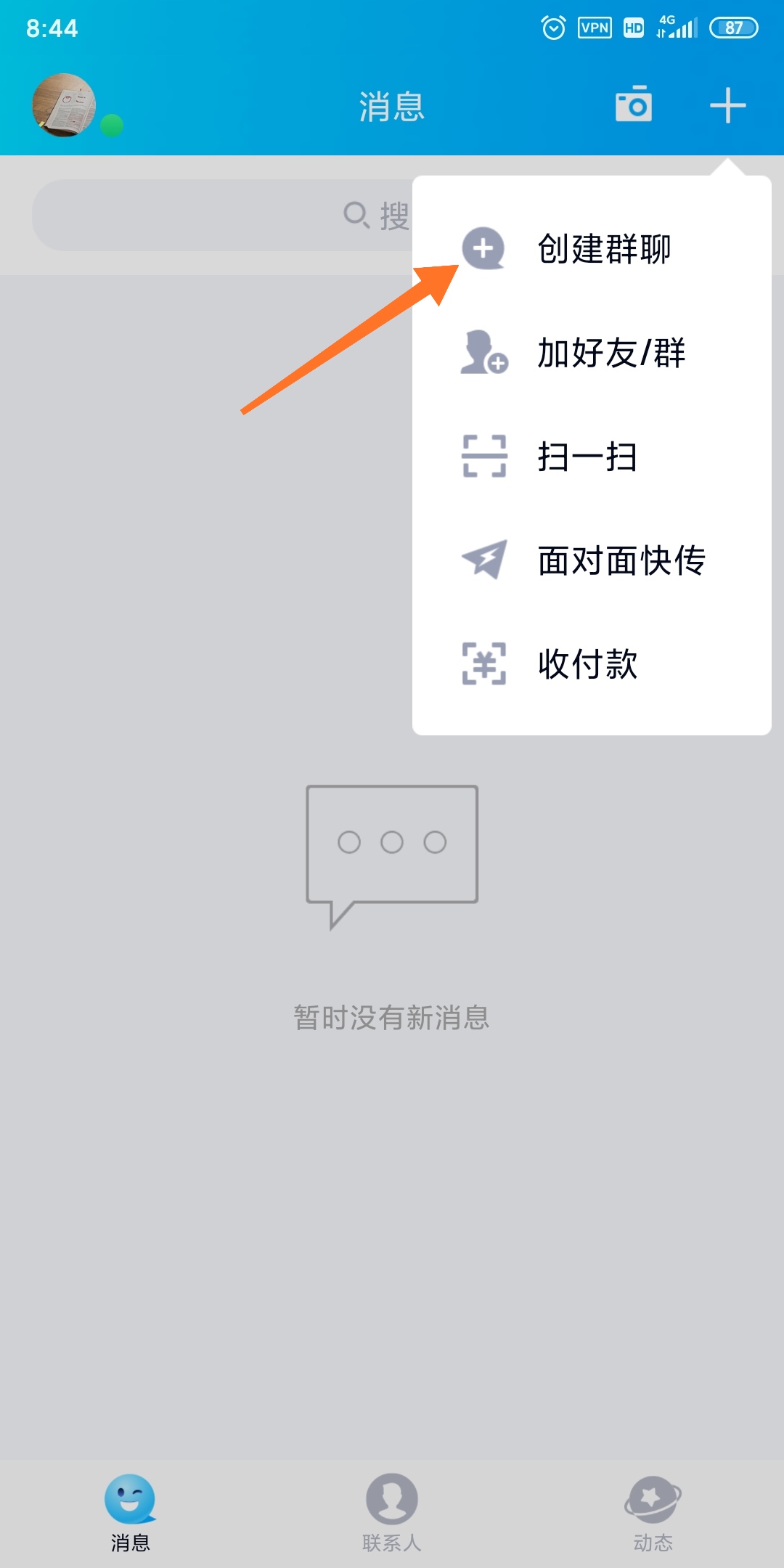
Task: Tap the 暂时没有新消息 empty state text
Action: (392, 1018)
